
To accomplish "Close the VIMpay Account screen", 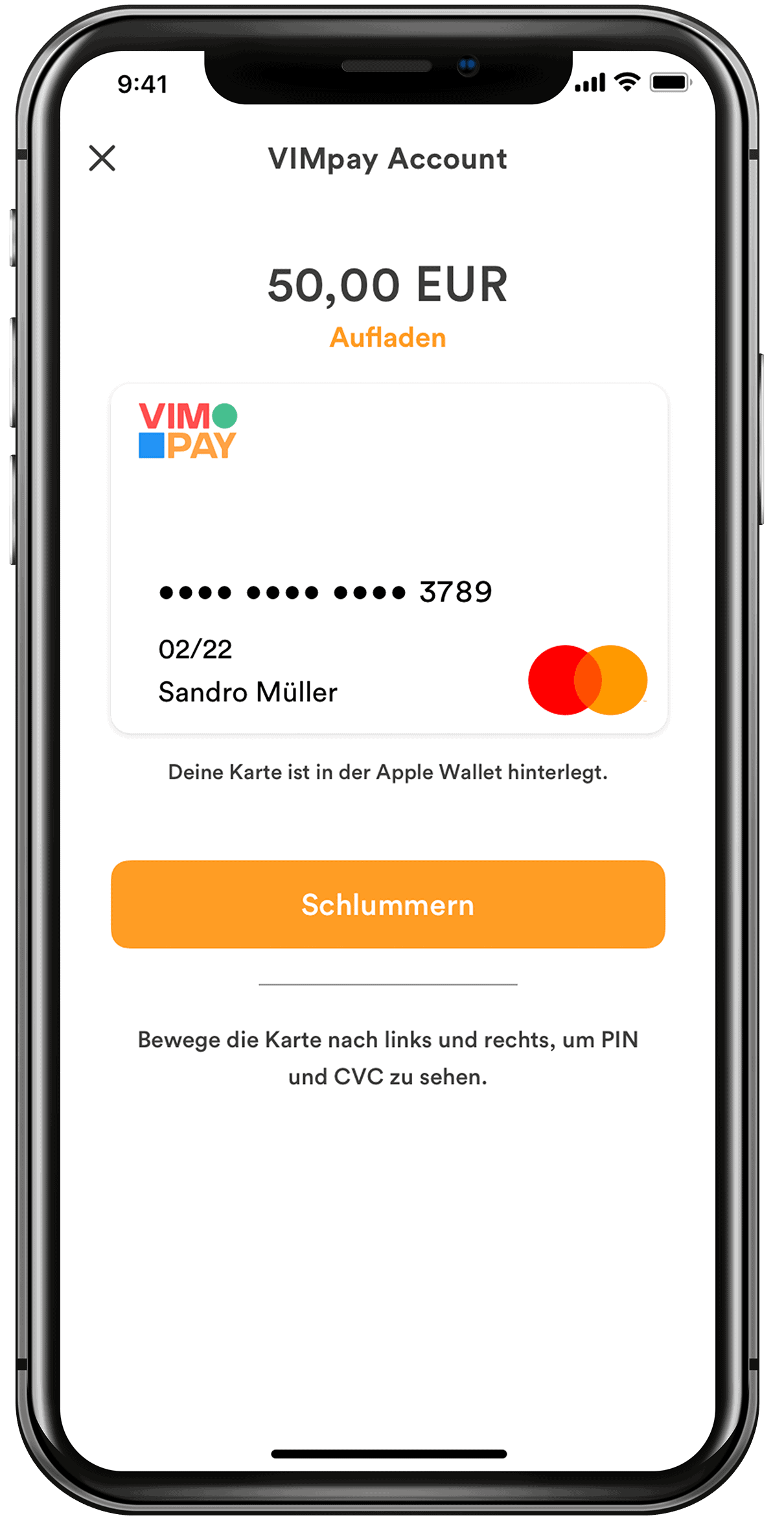I will click(x=102, y=158).
